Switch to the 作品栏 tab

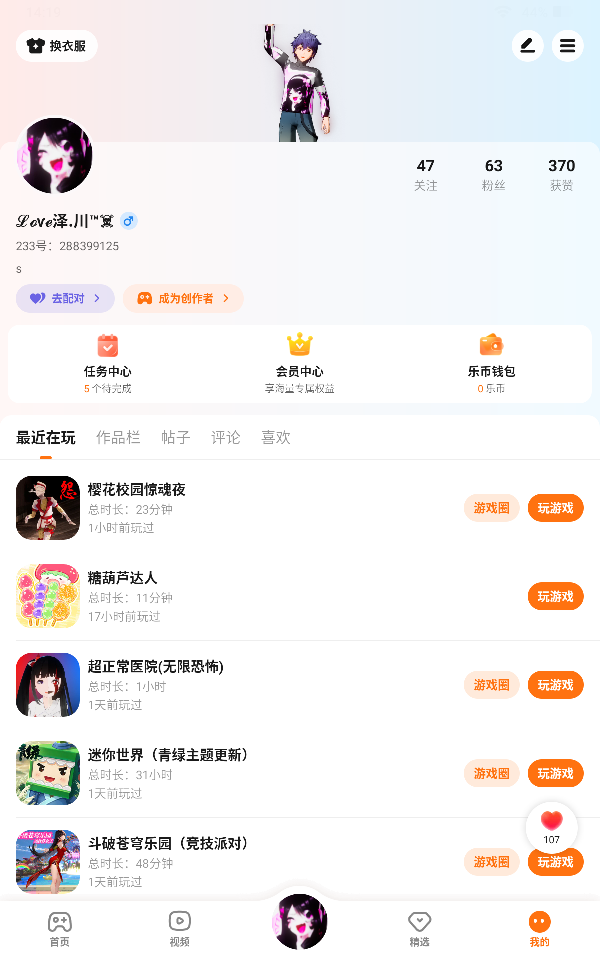(x=118, y=438)
